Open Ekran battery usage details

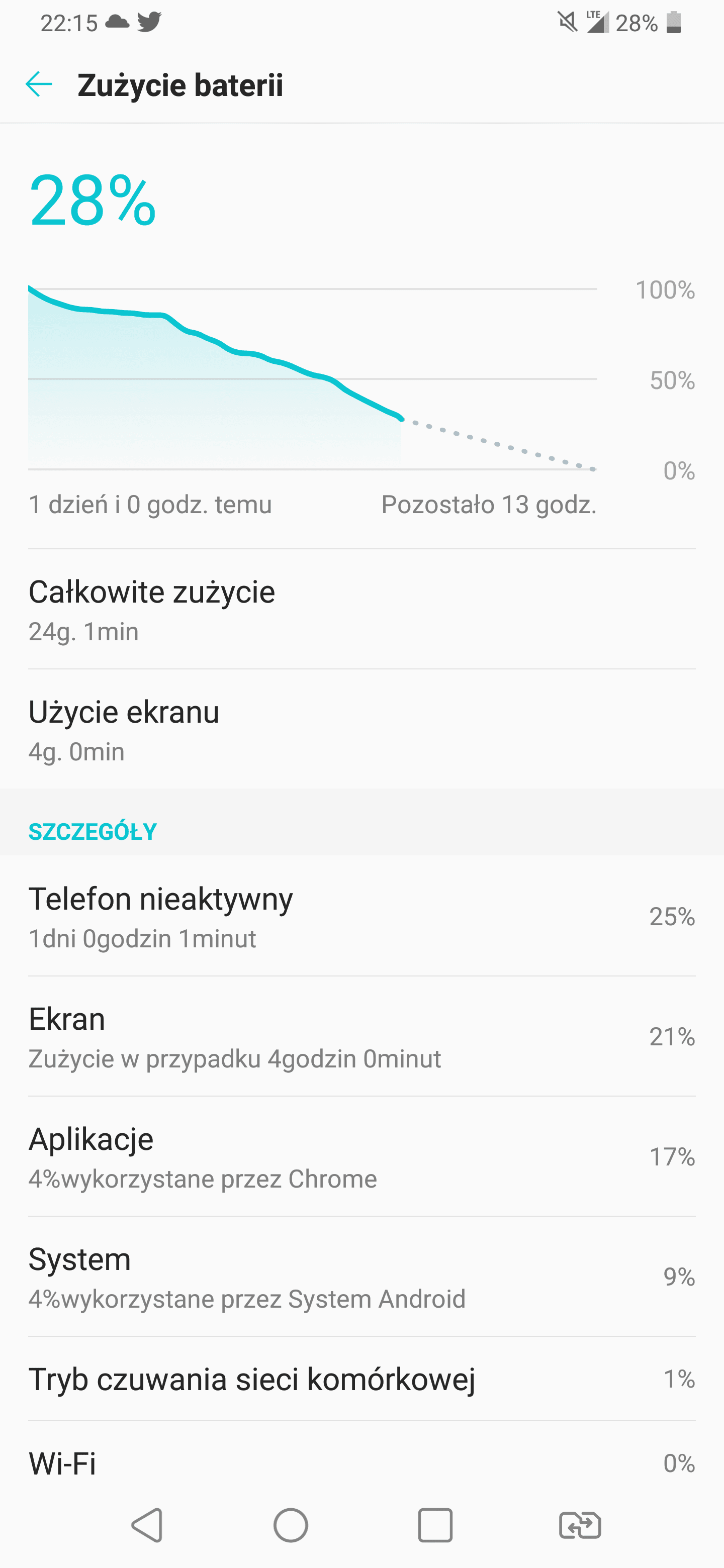(361, 1037)
